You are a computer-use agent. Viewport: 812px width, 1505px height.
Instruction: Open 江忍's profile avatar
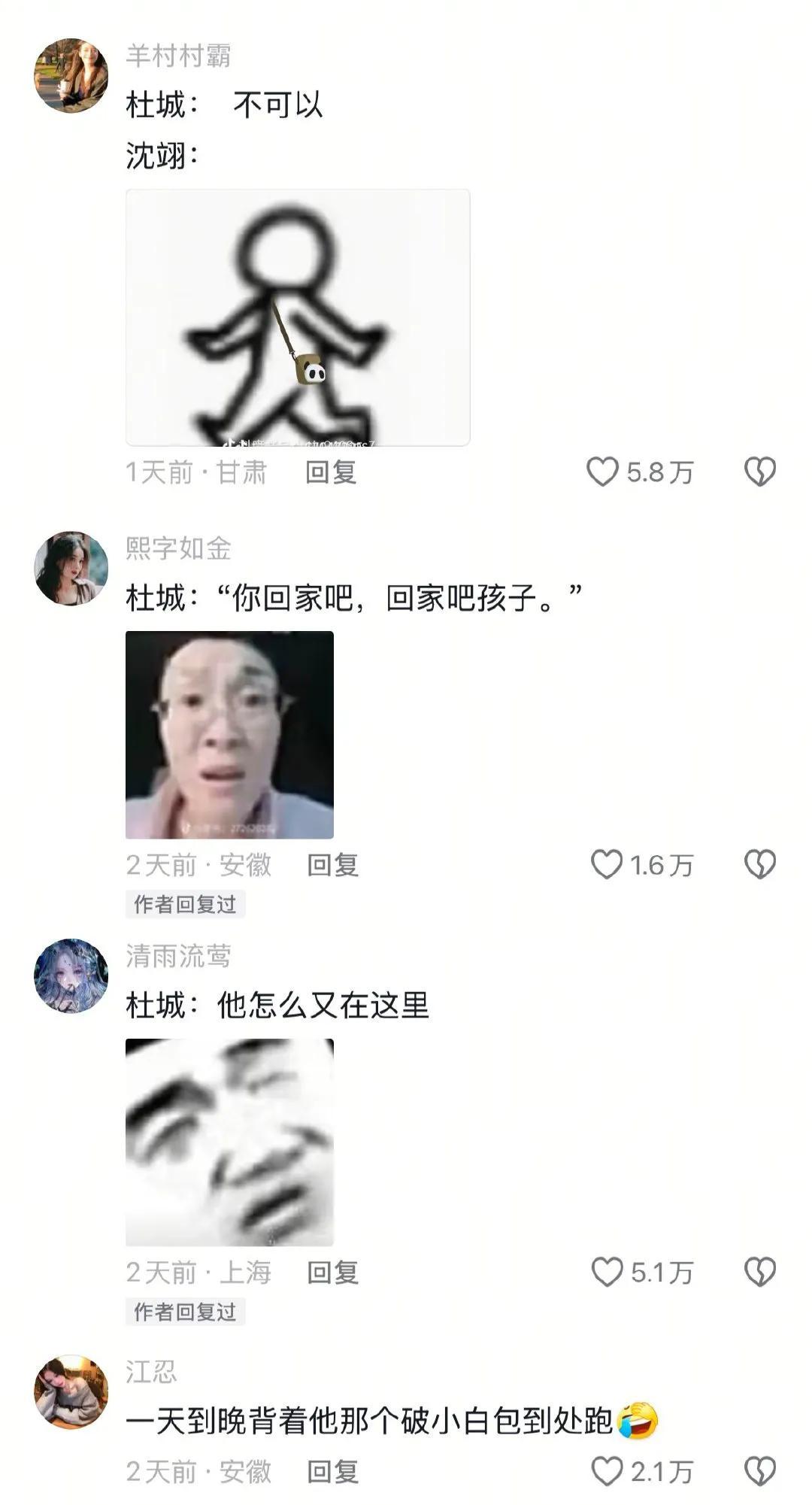71,1391
